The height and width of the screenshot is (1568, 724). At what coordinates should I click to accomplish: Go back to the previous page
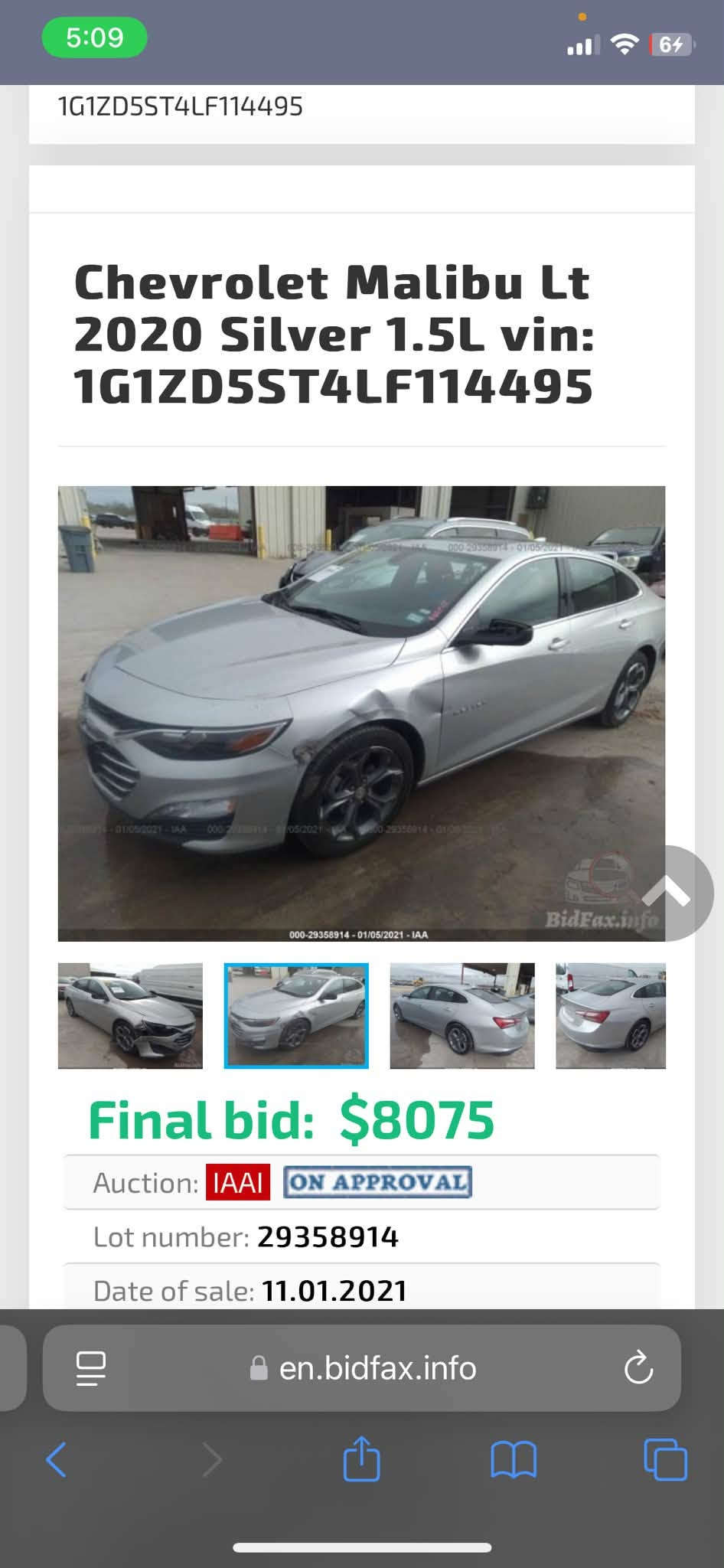57,1459
